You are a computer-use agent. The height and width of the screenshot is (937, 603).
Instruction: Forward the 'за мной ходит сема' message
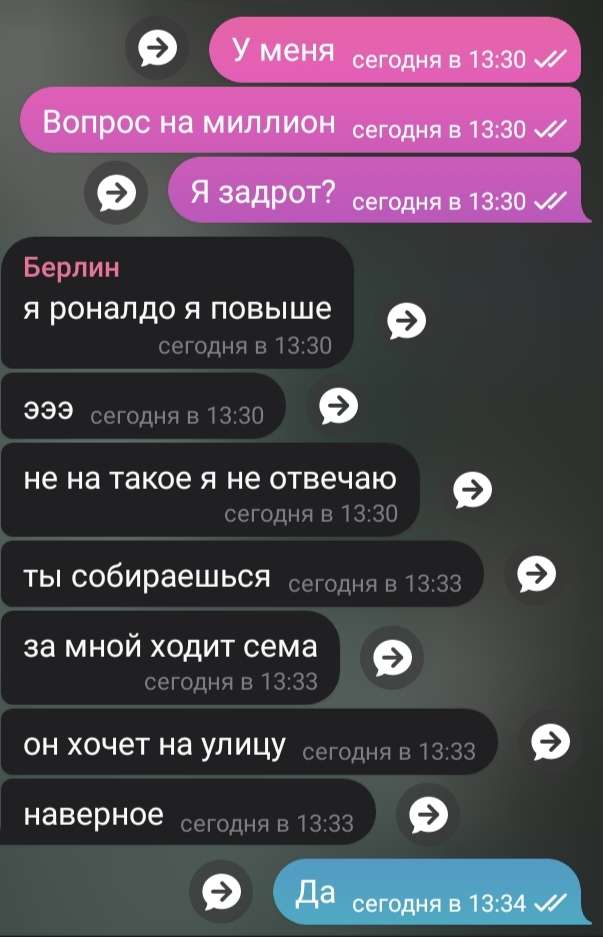point(392,657)
